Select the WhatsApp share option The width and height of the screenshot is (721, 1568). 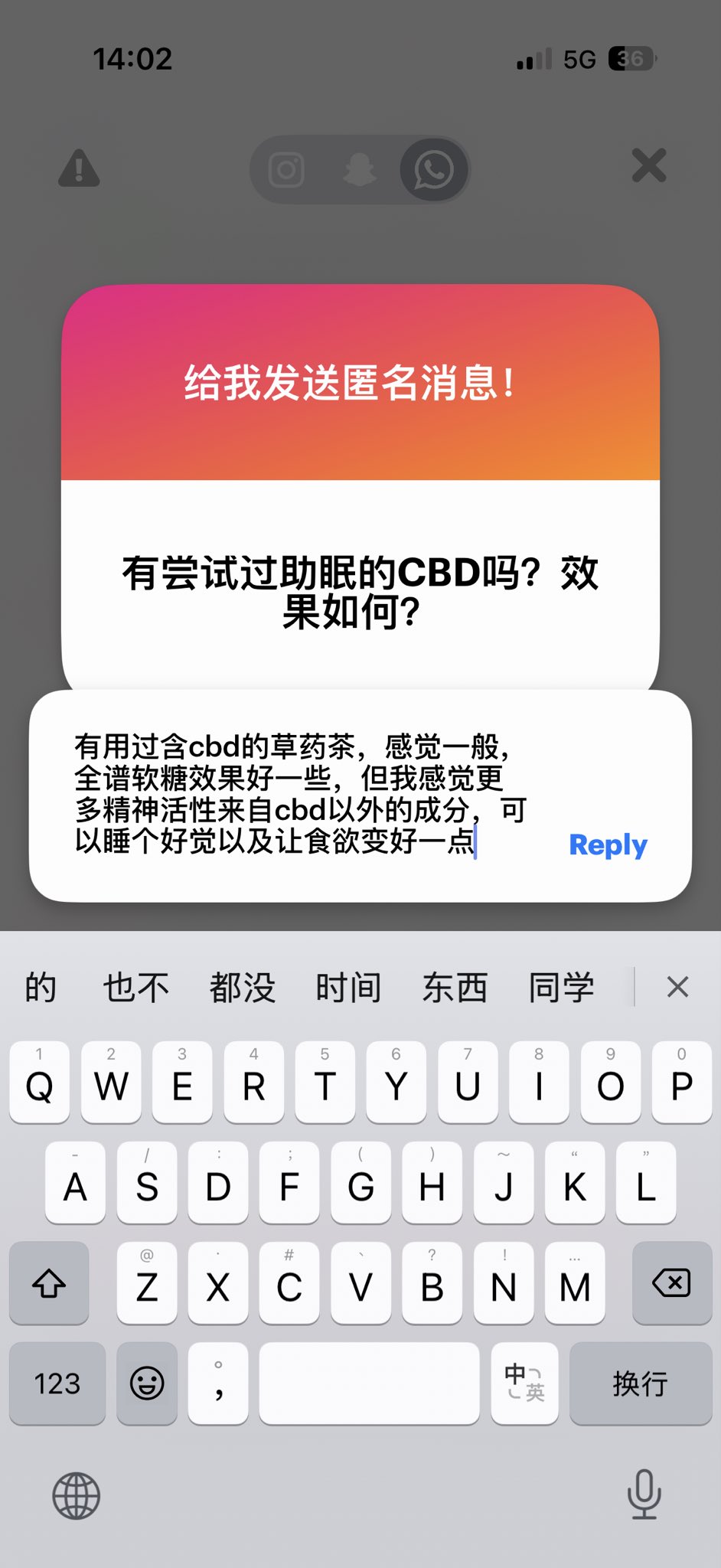click(x=434, y=170)
